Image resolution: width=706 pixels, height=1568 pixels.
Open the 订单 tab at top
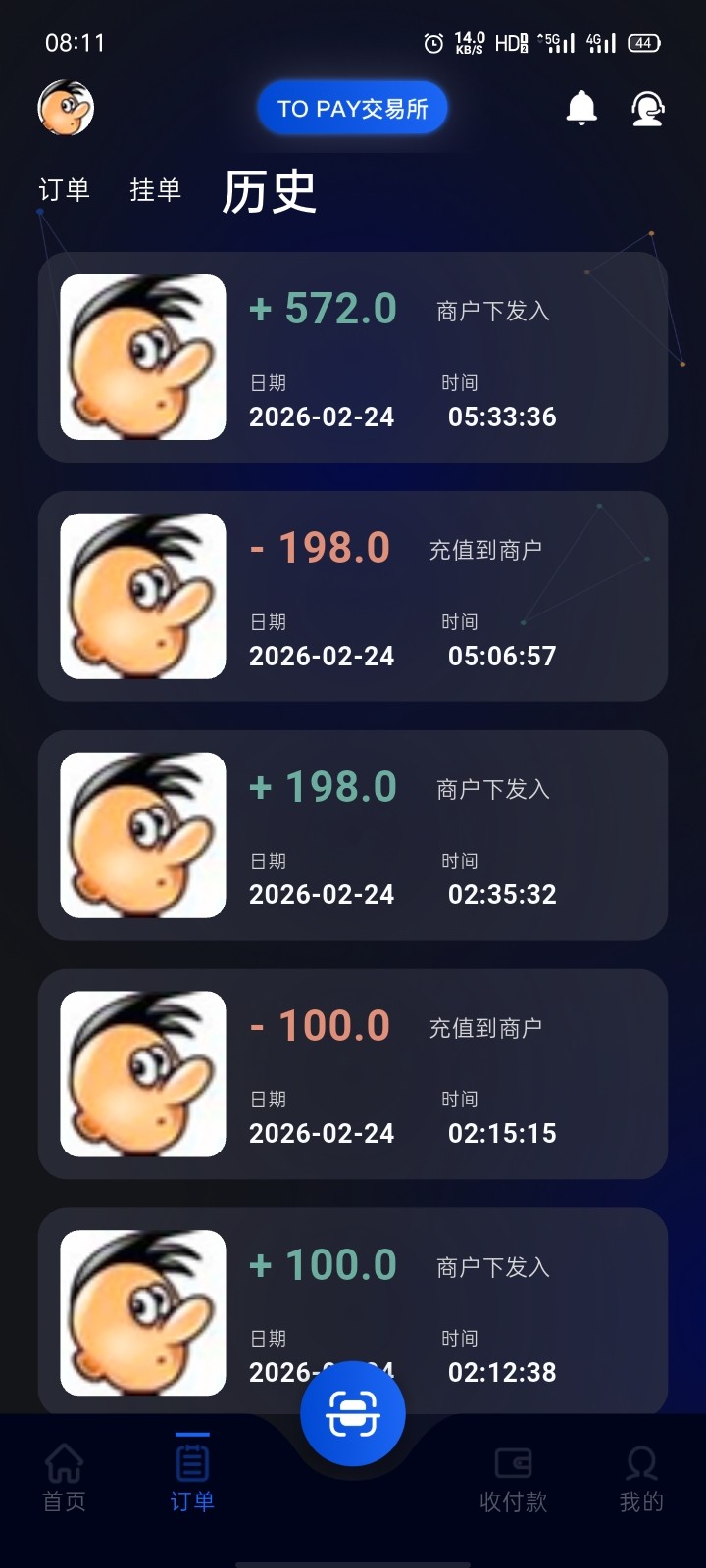click(63, 189)
